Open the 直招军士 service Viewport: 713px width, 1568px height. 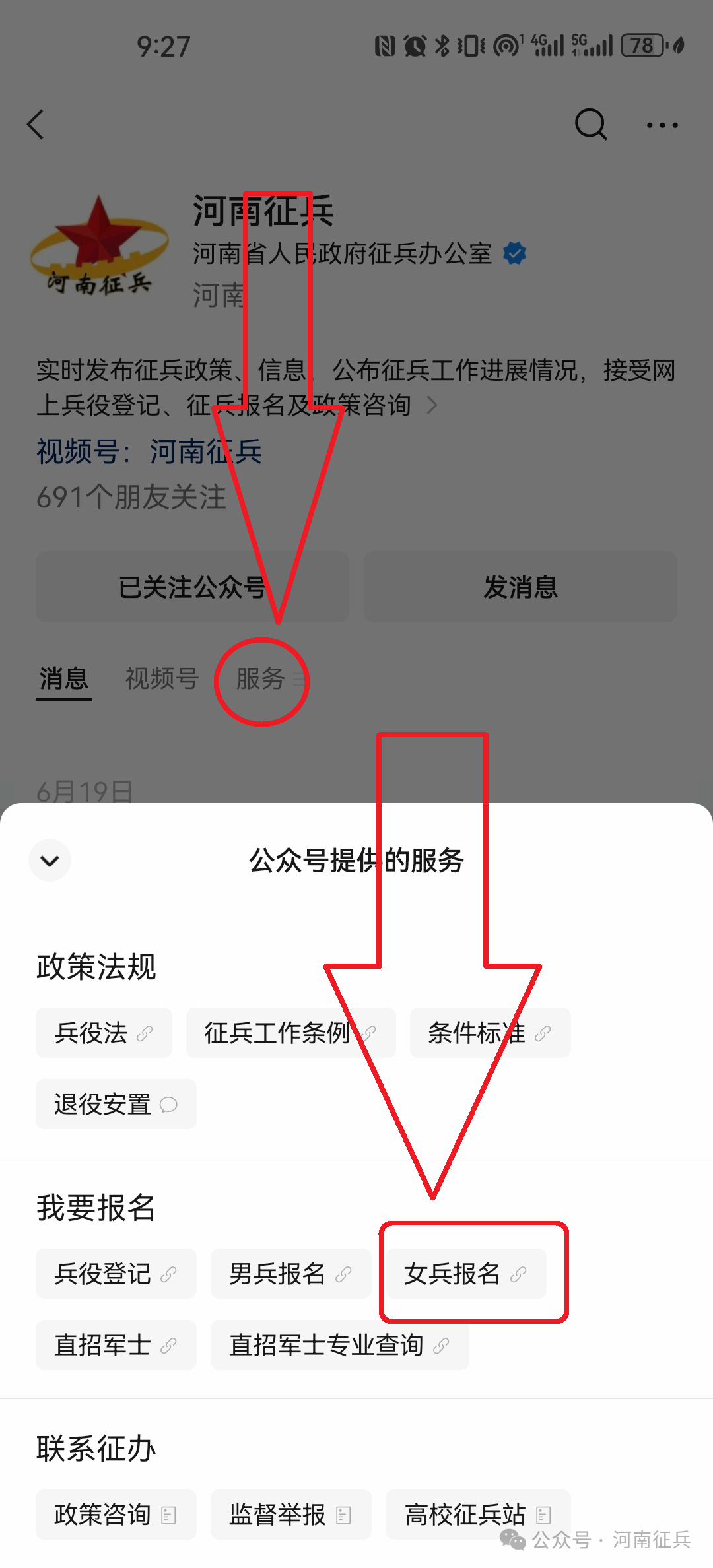coord(116,1345)
